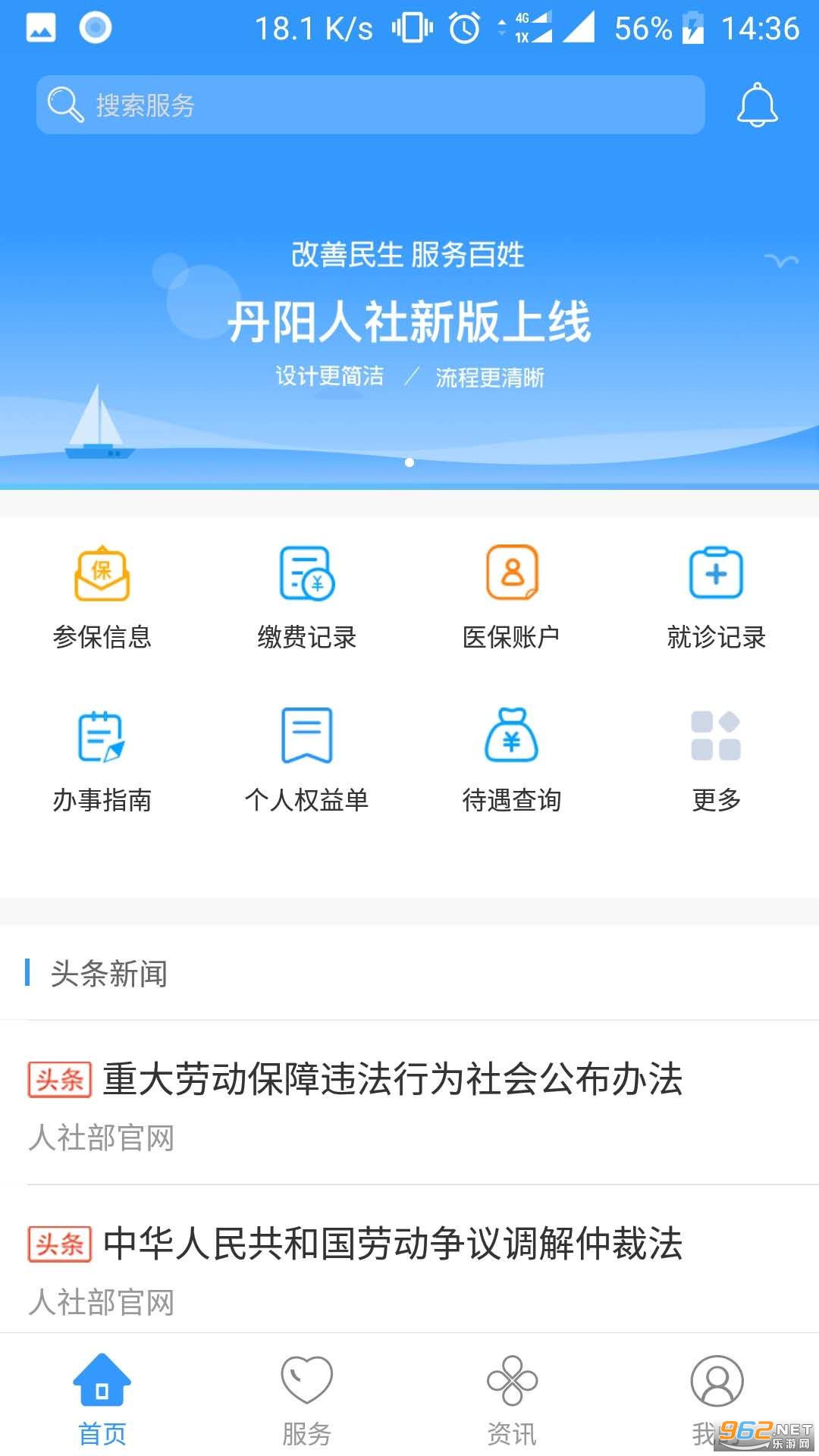Open the notifications bell
The height and width of the screenshot is (1456, 819).
coord(757,105)
